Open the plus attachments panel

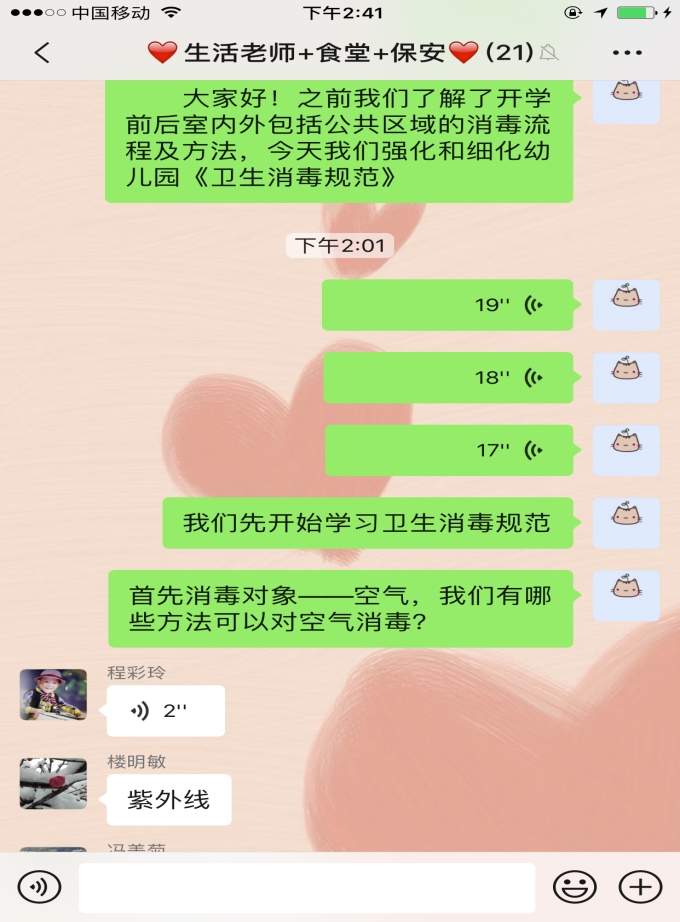pos(640,886)
